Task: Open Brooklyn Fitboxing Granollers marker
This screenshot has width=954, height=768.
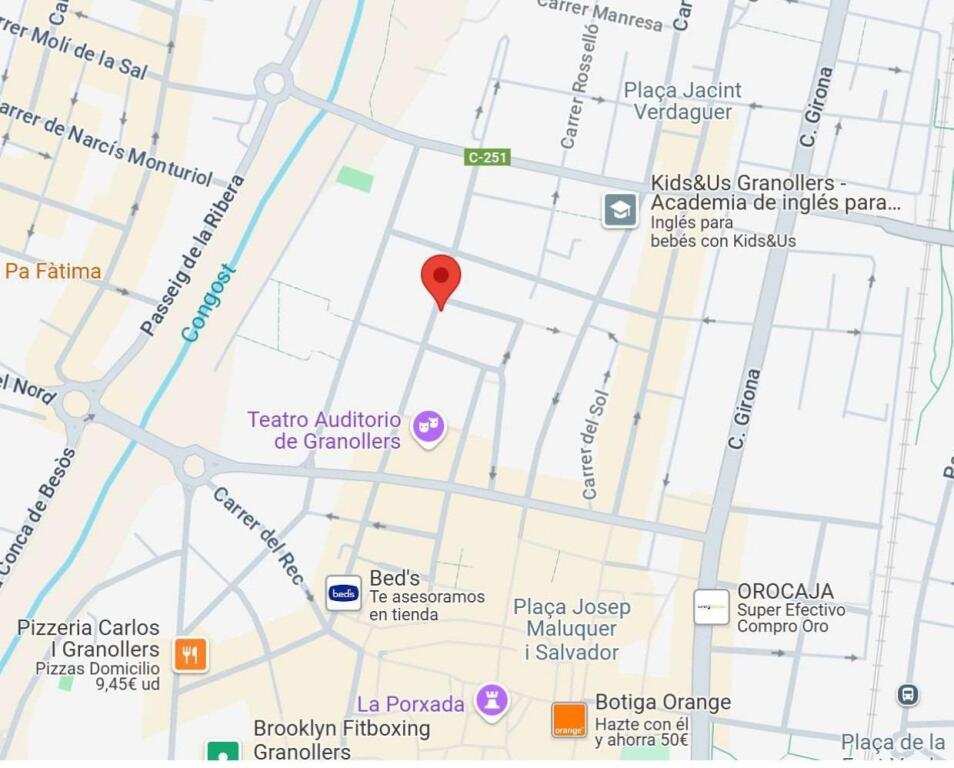Action: tap(223, 752)
